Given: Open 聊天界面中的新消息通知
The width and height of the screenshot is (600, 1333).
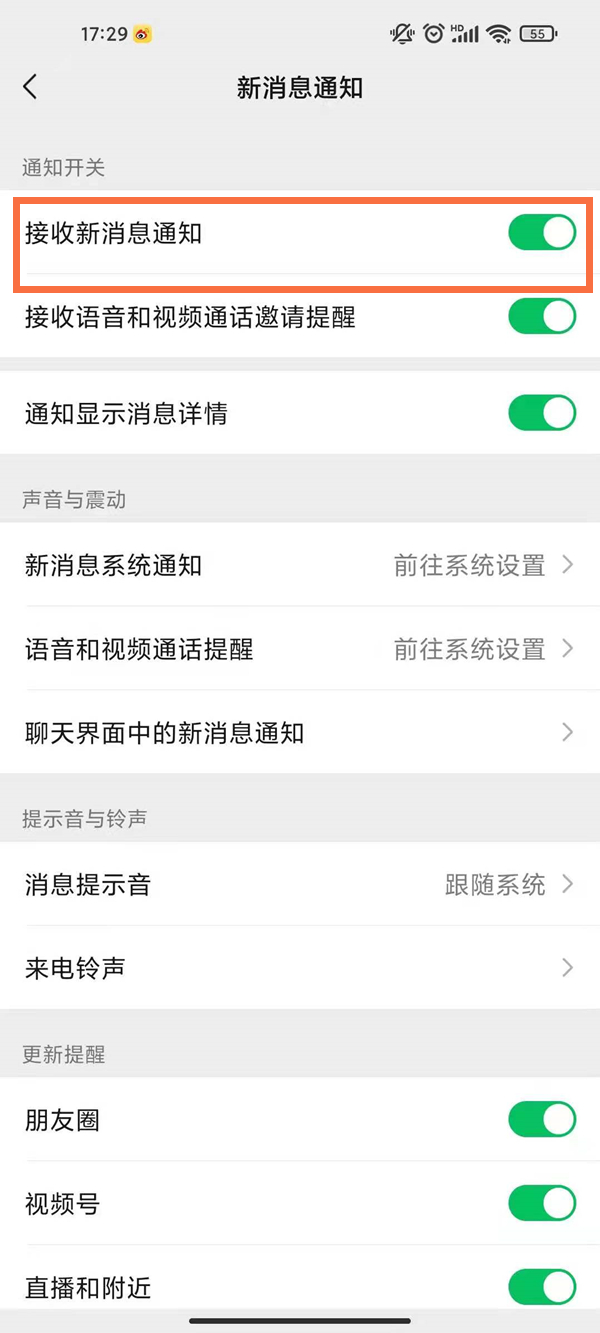Looking at the screenshot, I should click(300, 733).
